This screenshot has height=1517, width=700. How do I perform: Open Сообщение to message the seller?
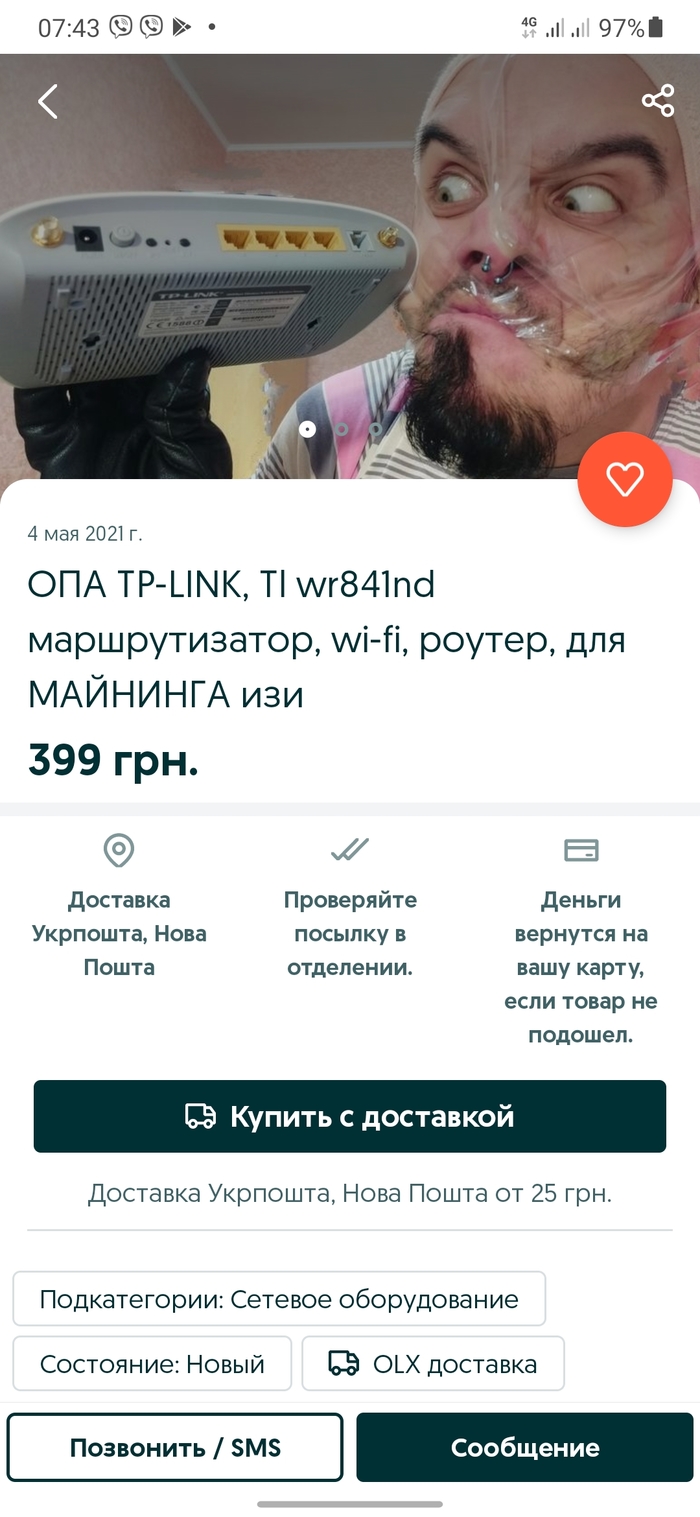pos(524,1447)
